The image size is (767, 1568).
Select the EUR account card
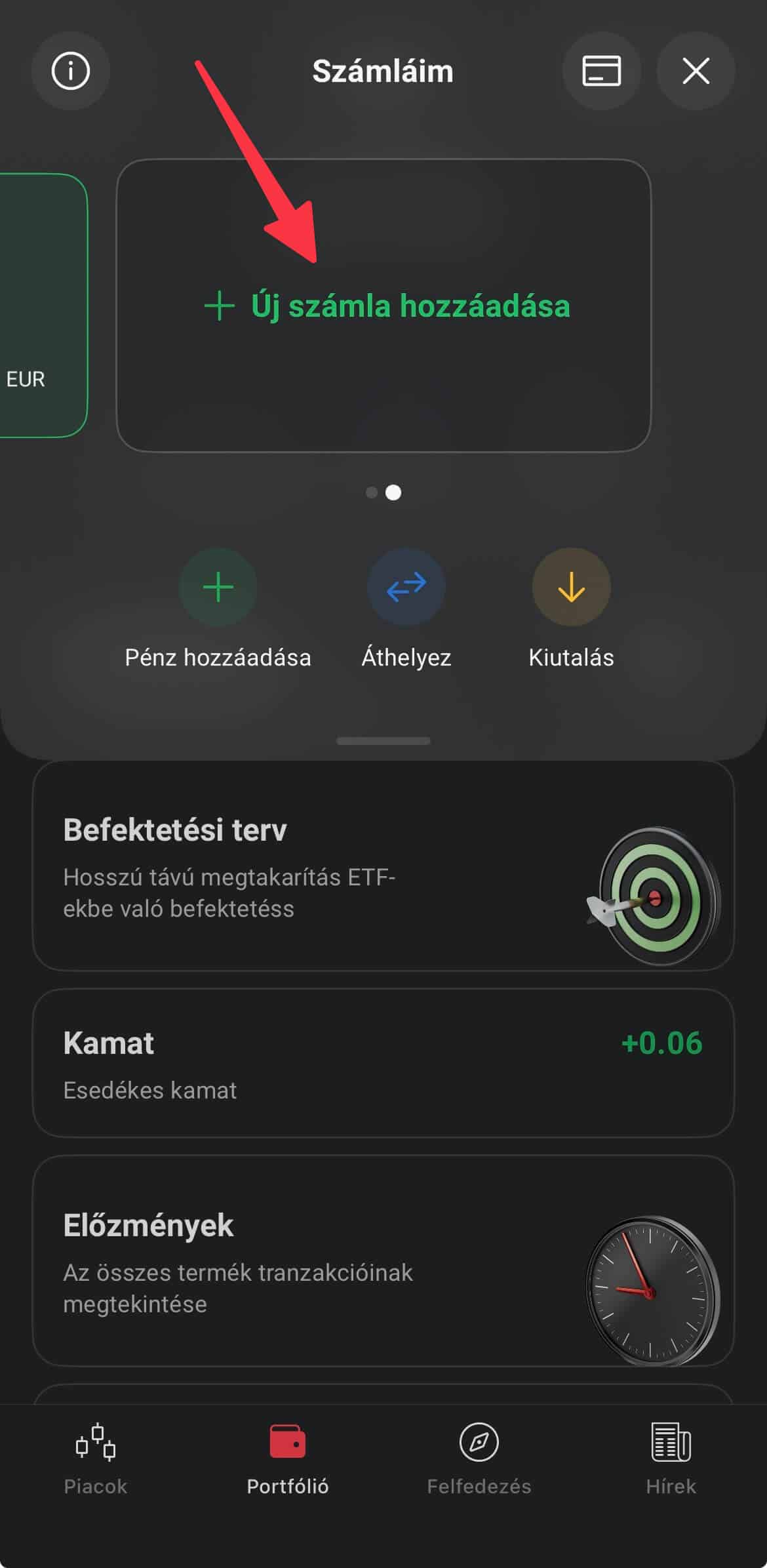(39, 305)
